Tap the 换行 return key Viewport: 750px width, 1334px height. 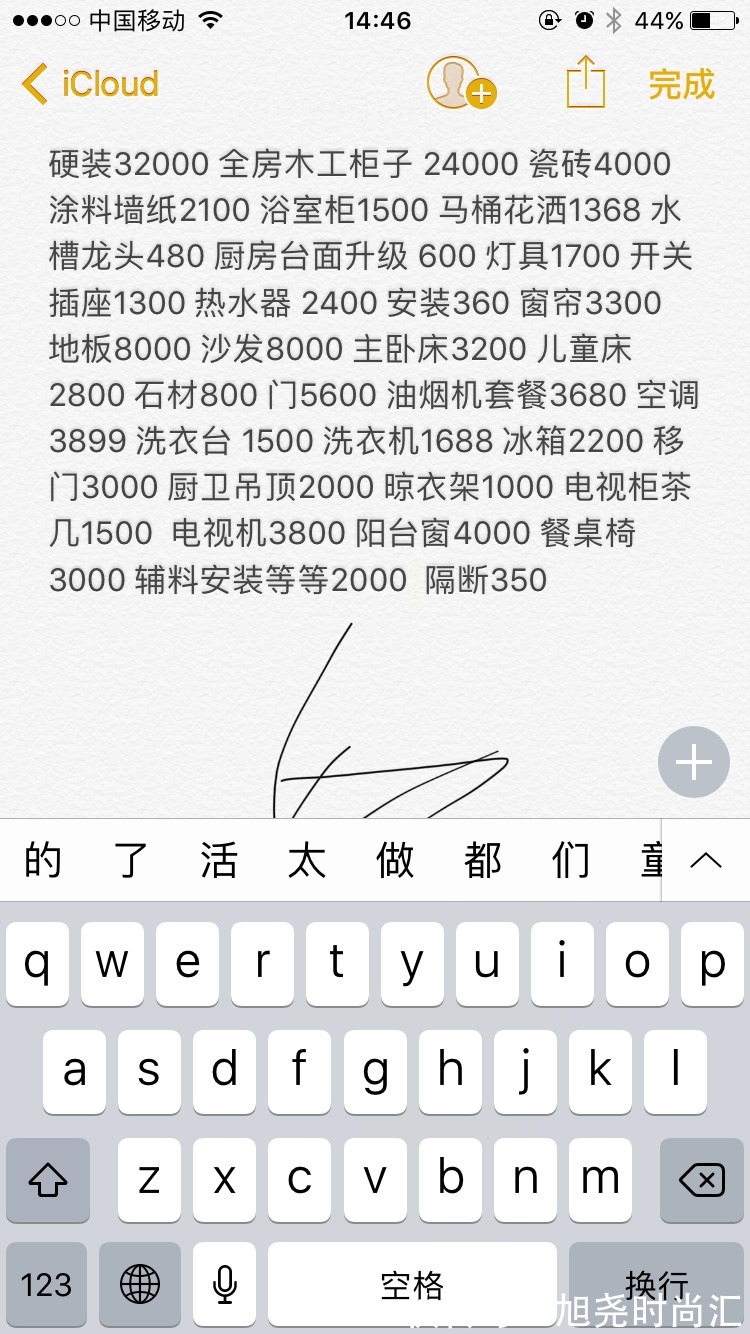point(659,1285)
